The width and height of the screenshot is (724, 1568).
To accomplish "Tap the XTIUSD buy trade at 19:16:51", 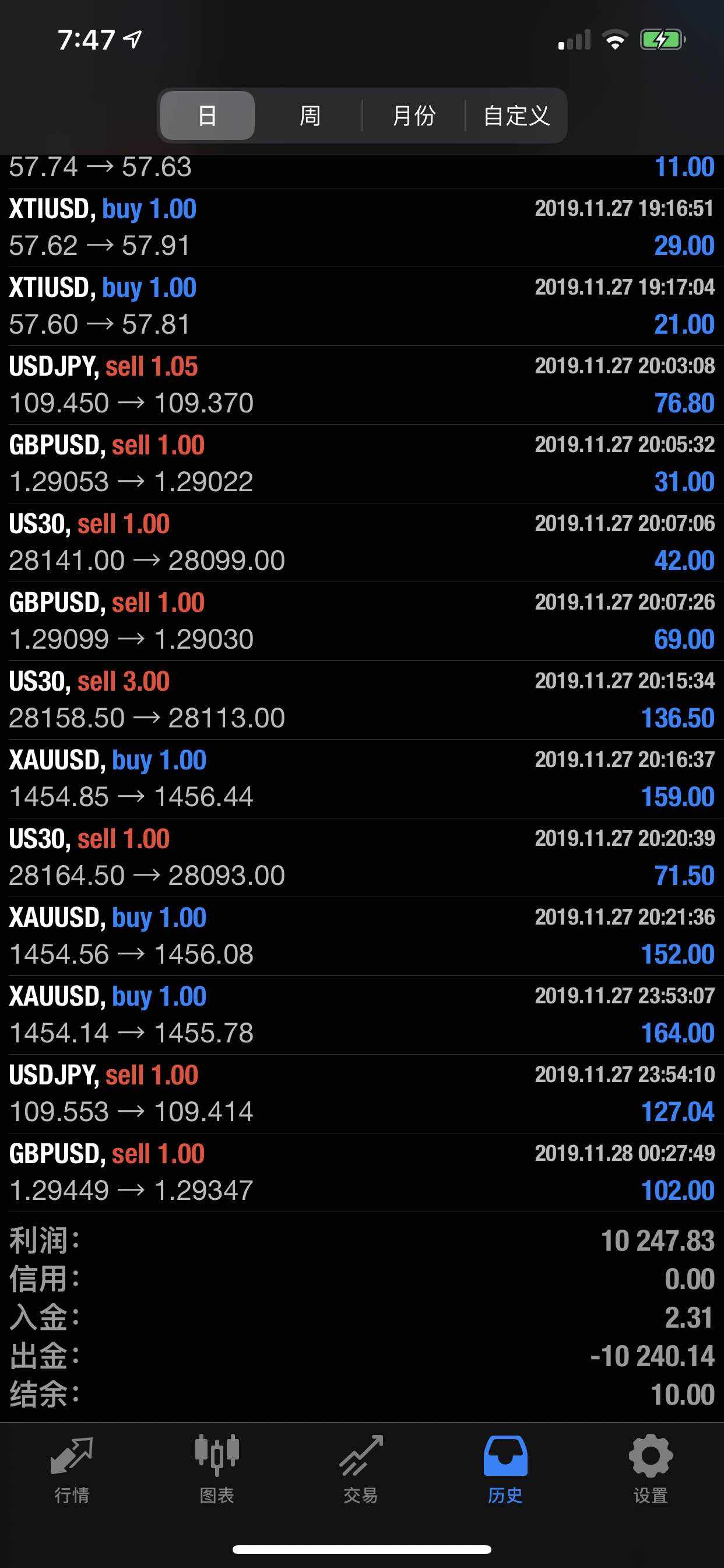I will click(x=362, y=228).
